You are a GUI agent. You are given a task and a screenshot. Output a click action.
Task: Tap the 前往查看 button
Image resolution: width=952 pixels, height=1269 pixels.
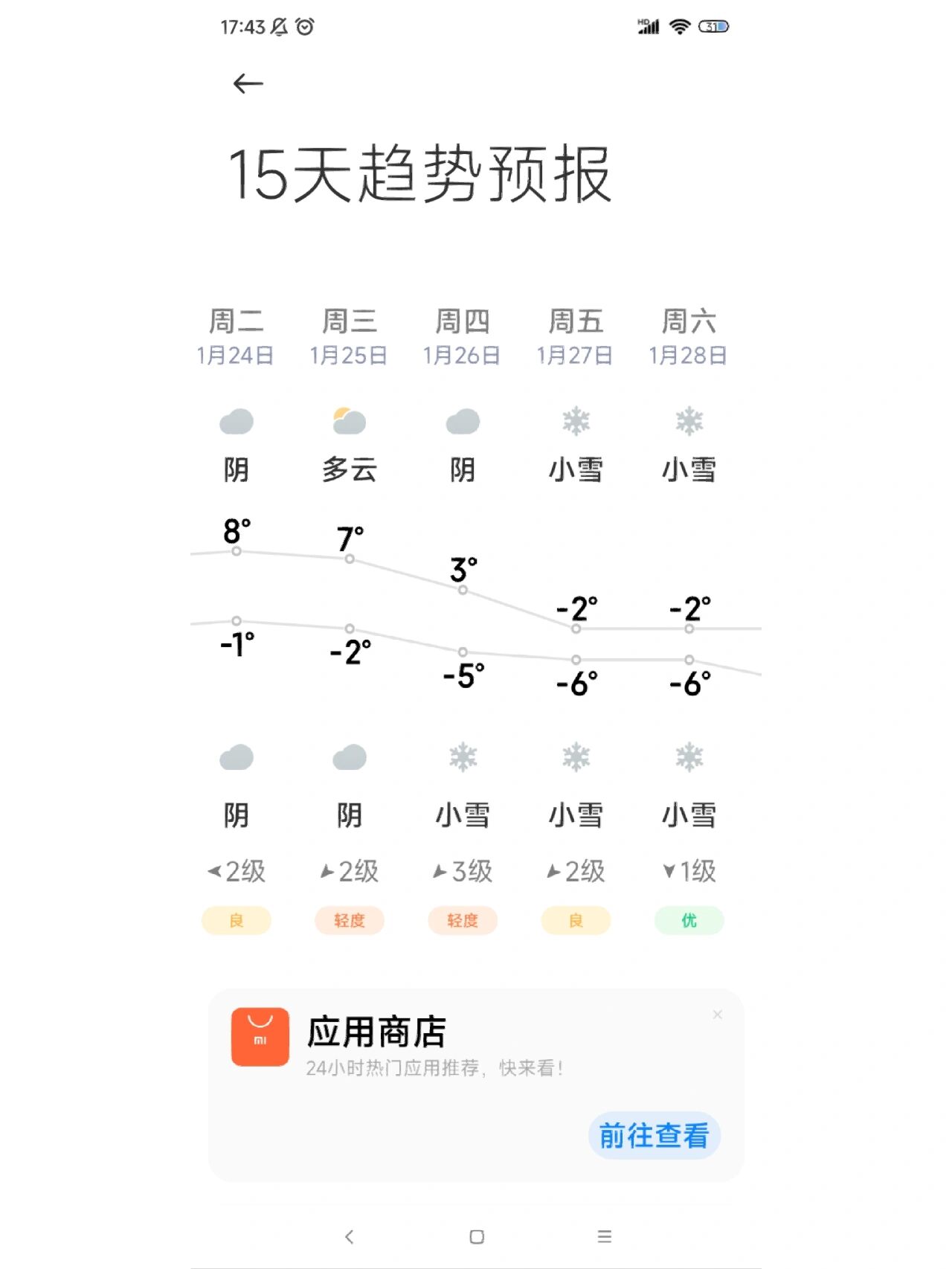pos(654,1136)
